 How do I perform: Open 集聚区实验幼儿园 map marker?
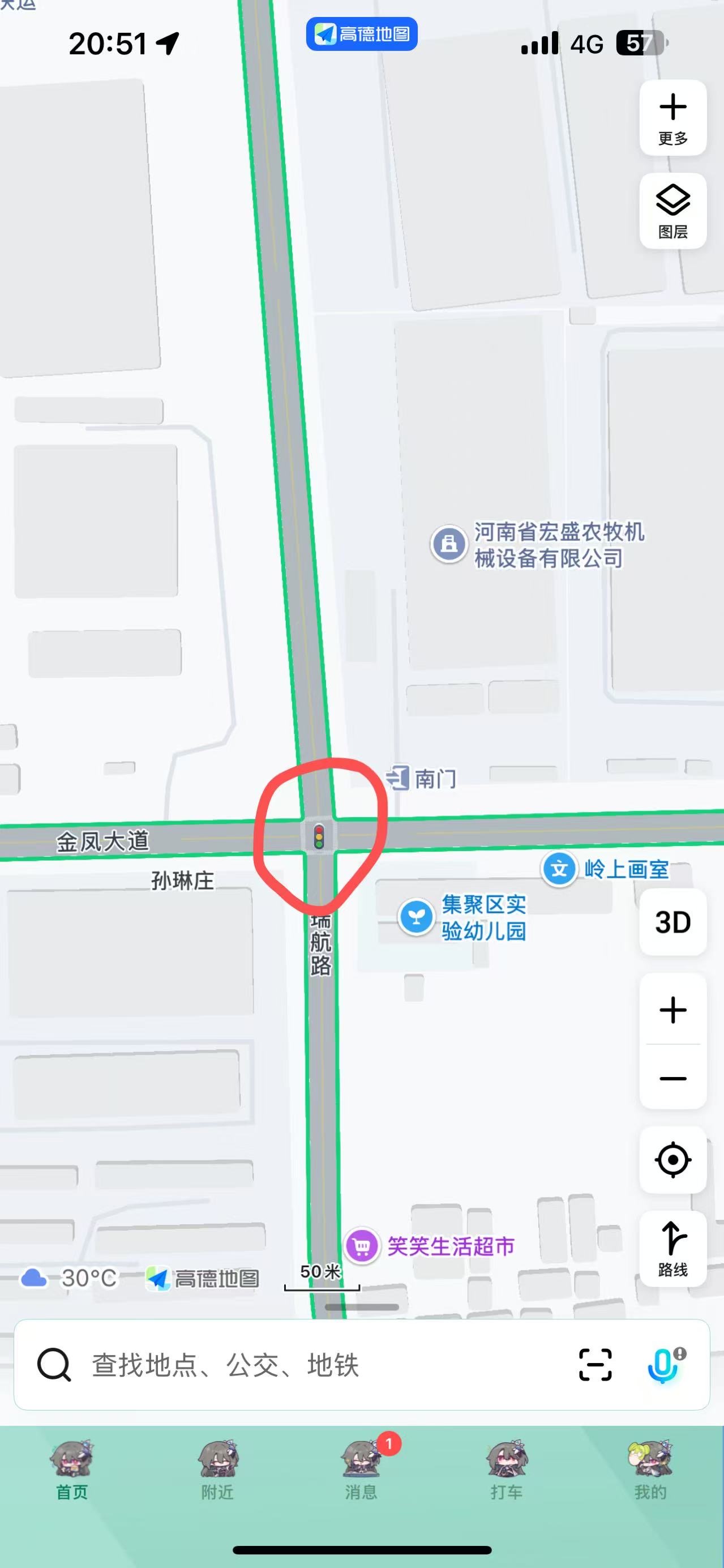(416, 917)
